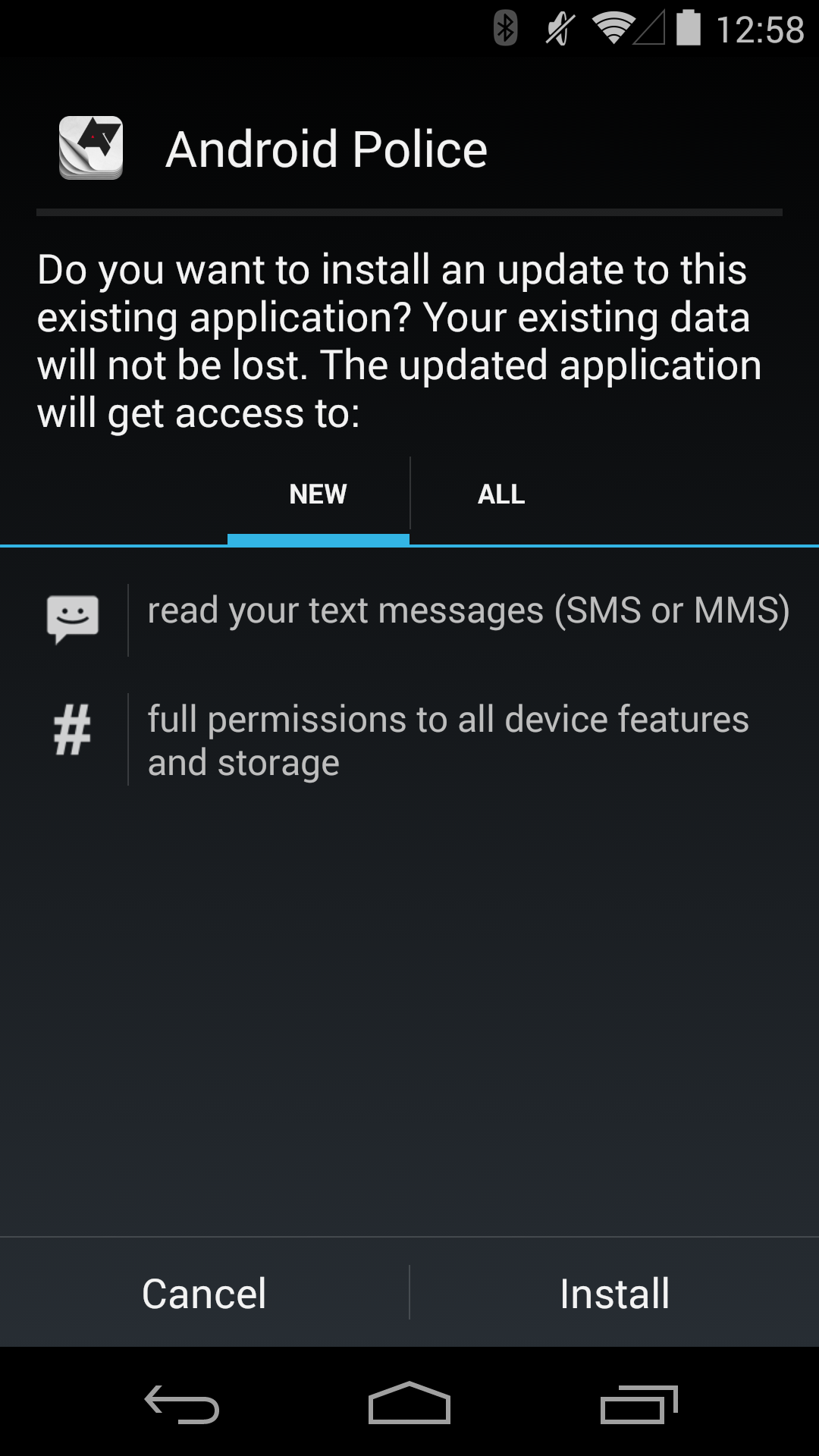Cancel the Android Police update

pyautogui.click(x=204, y=1293)
